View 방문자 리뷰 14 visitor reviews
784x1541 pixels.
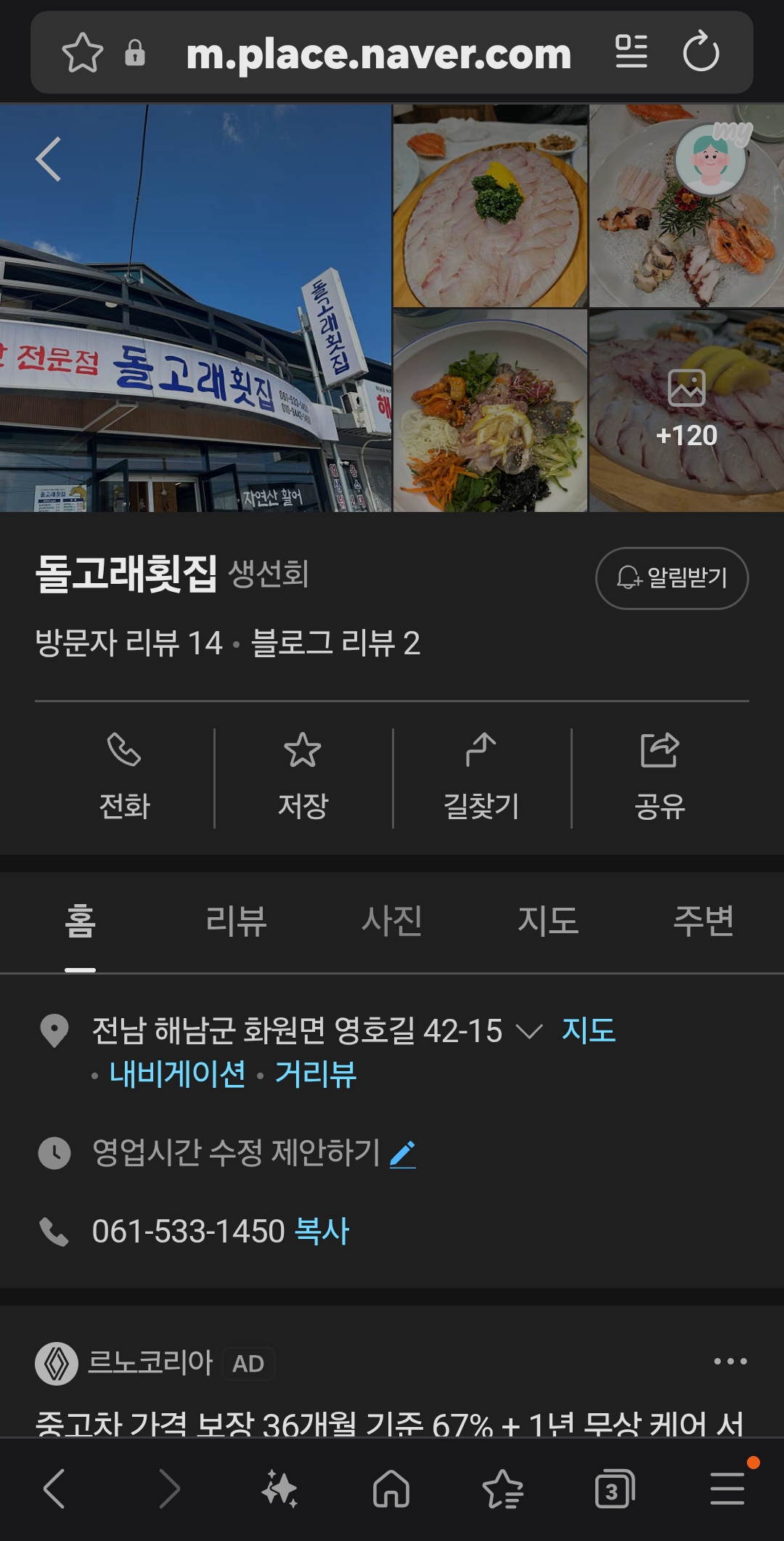tap(129, 643)
